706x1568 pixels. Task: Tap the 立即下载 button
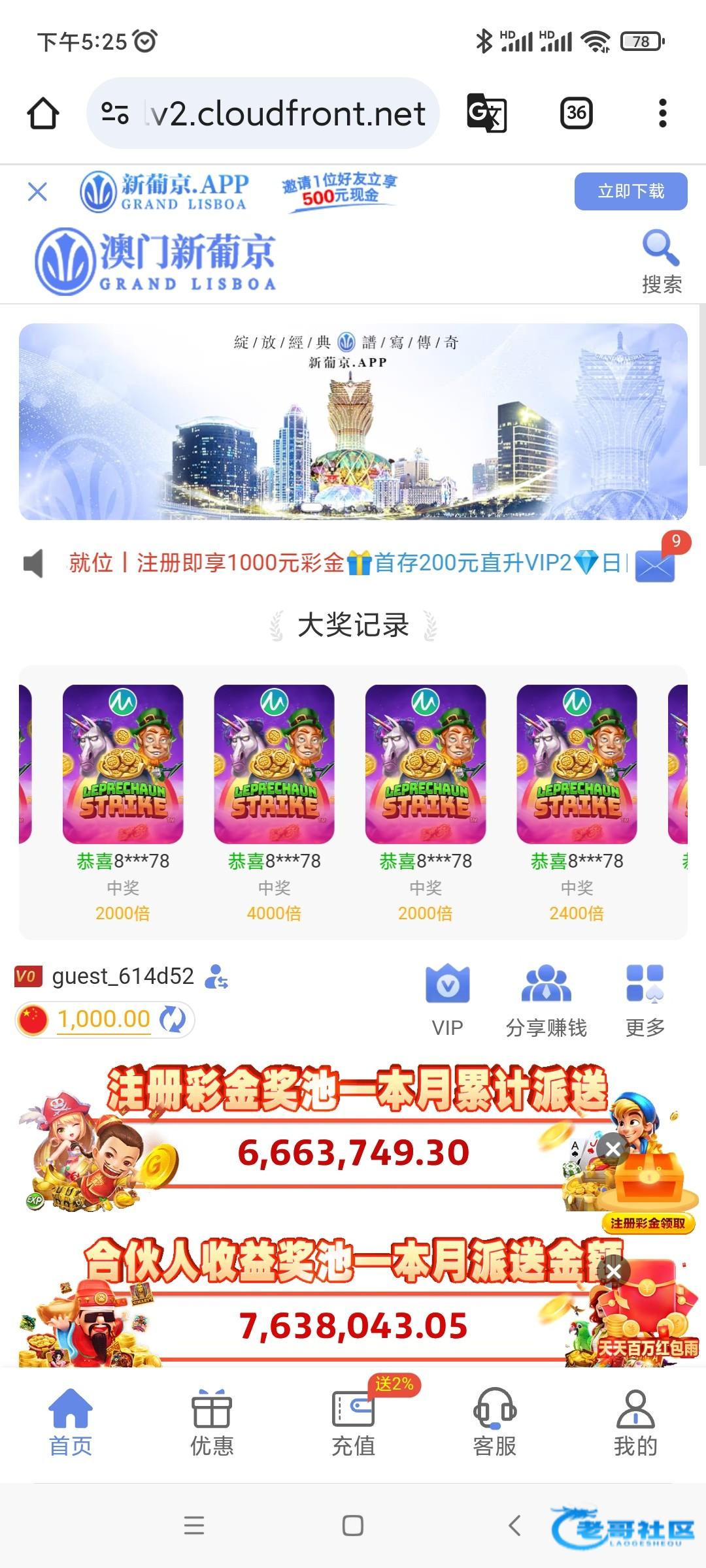pos(630,191)
